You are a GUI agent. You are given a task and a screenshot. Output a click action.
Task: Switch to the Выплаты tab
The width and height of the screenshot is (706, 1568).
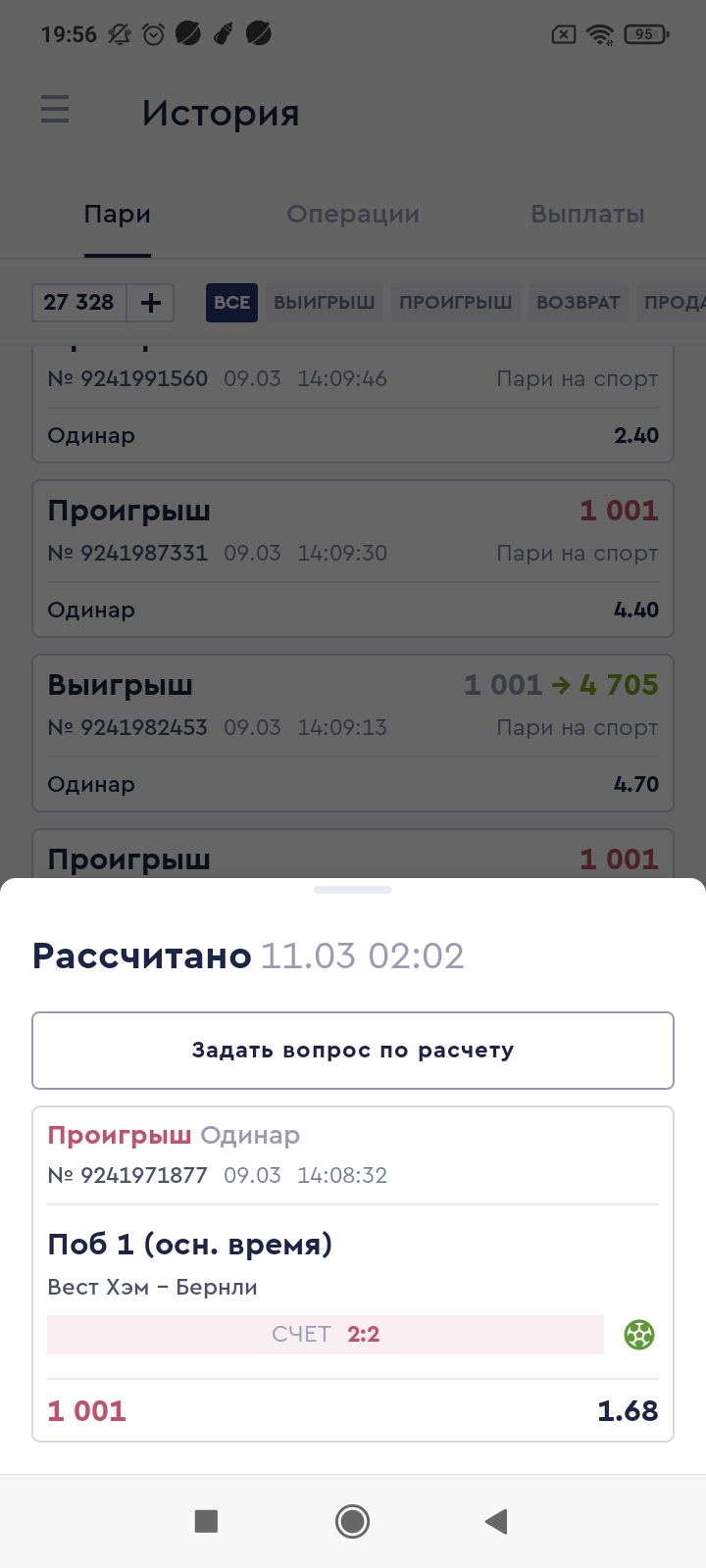[x=587, y=215]
